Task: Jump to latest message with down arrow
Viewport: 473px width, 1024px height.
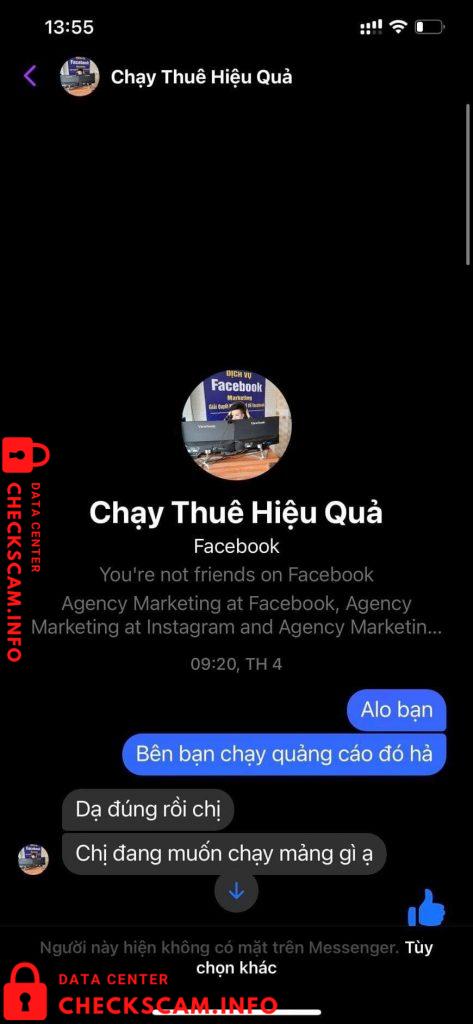Action: [236, 891]
